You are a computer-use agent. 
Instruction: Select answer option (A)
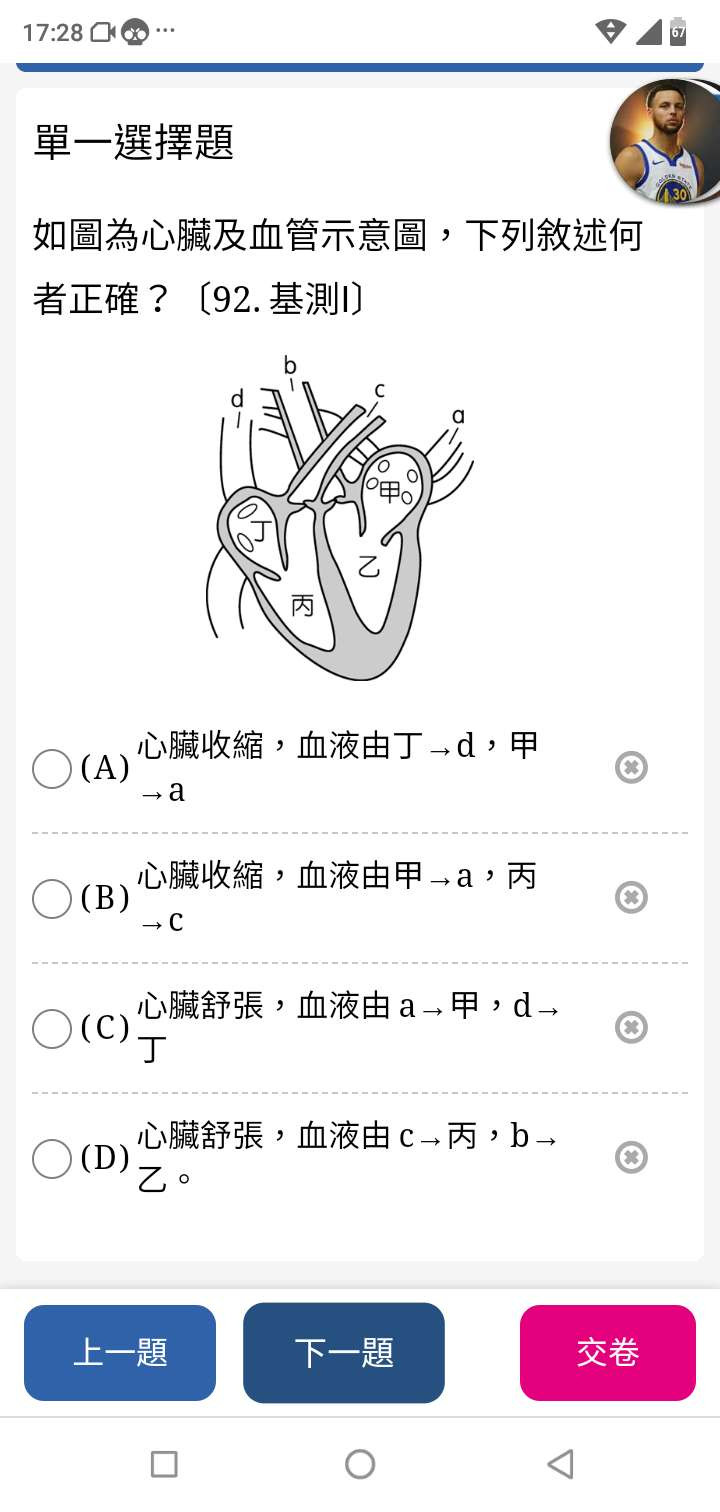[x=52, y=769]
